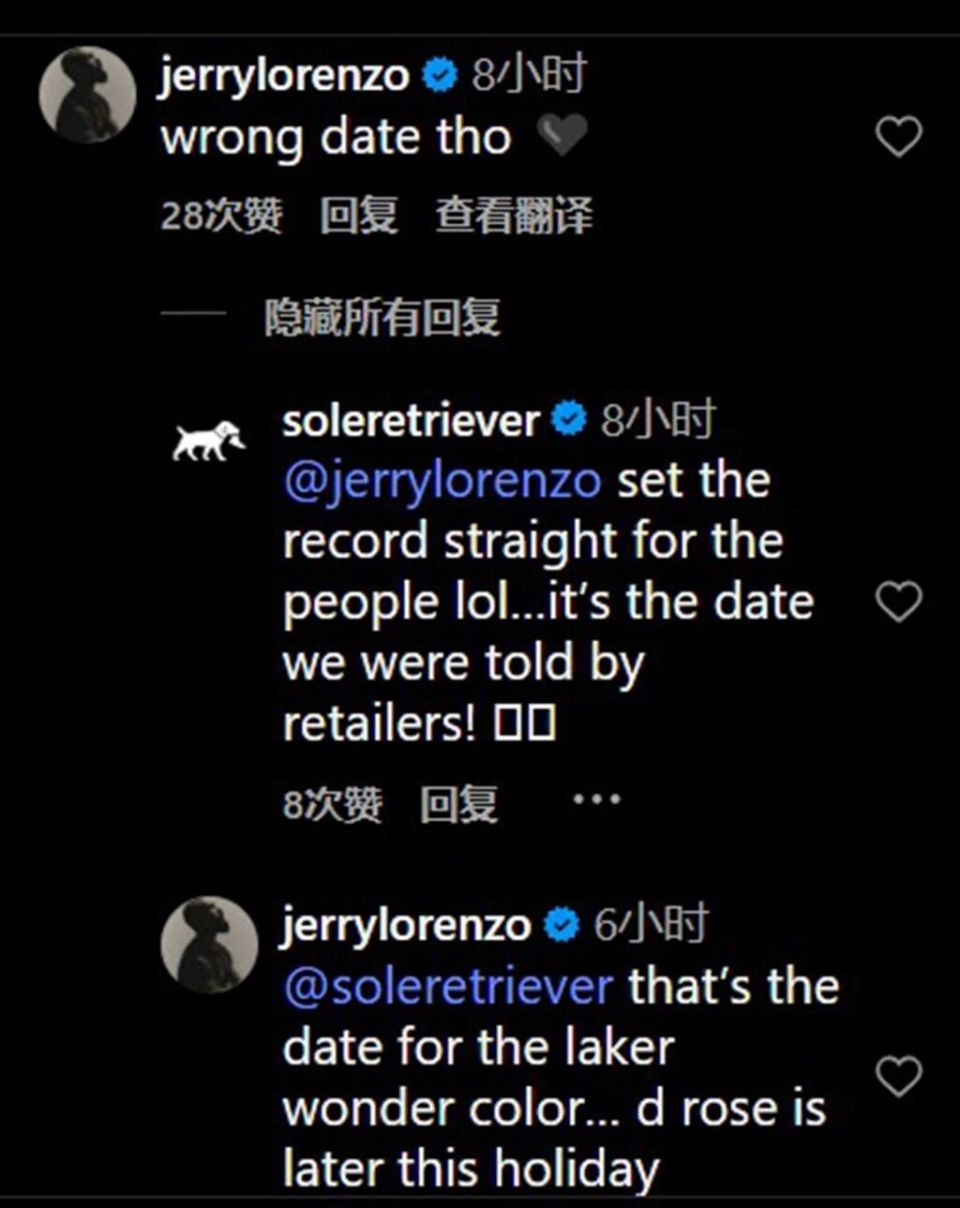Open jerrylorenzo's avatar on the top comment
This screenshot has height=1208, width=960.
pyautogui.click(x=87, y=95)
